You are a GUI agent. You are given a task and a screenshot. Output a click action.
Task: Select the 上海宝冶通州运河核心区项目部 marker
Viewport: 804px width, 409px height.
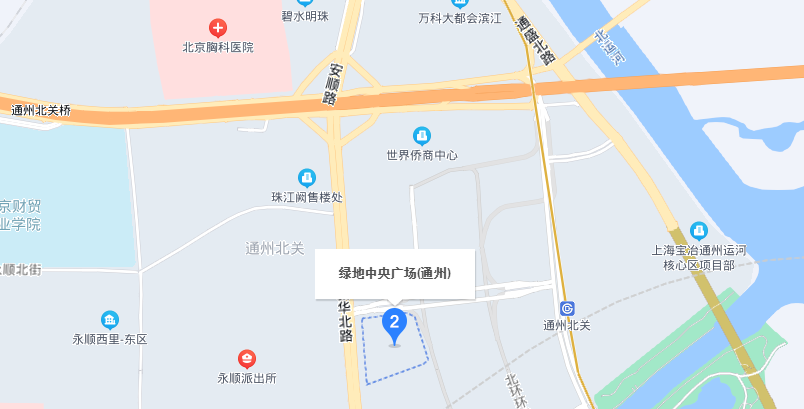pos(700,231)
